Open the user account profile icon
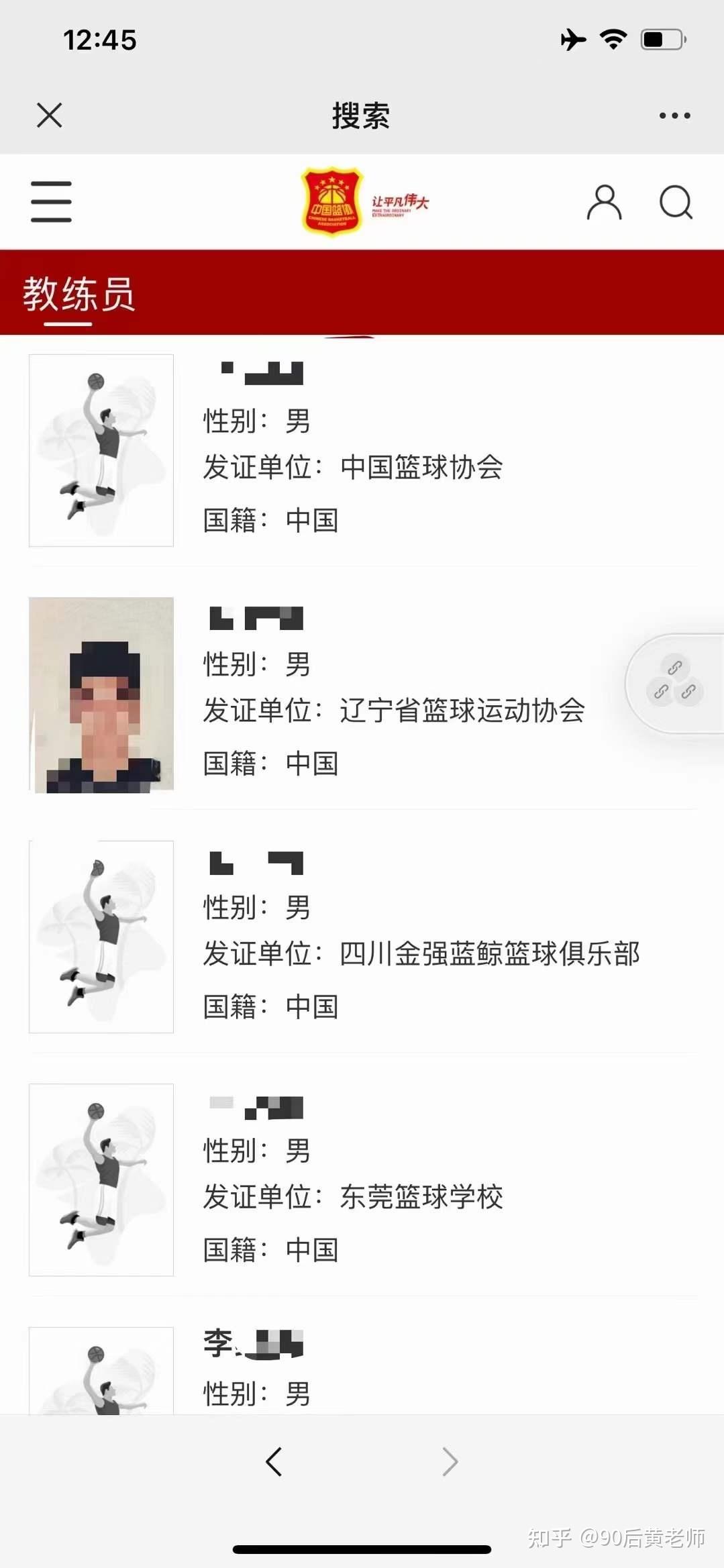724x1568 pixels. click(604, 202)
